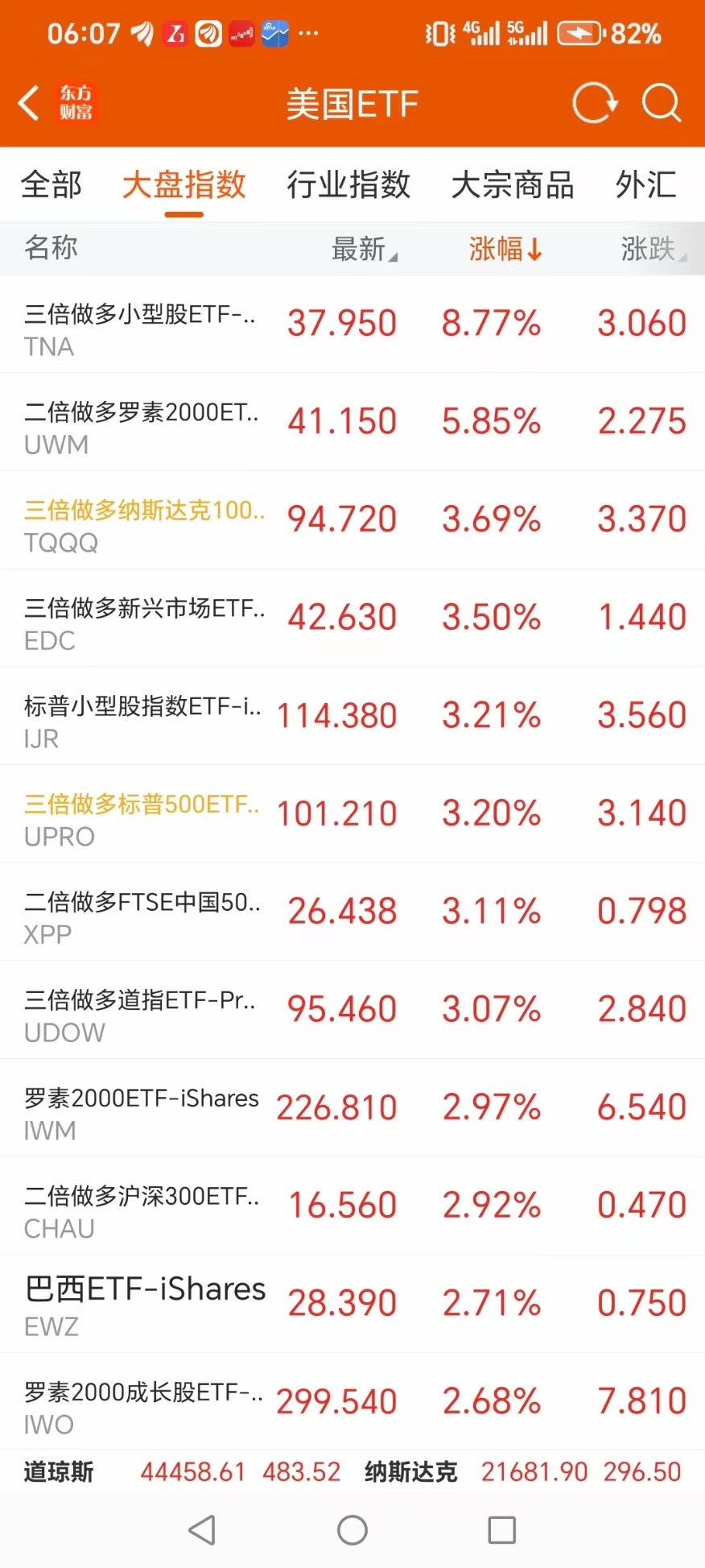Toggle sorting on 涨幅 column header
The width and height of the screenshot is (705, 1568).
coord(505,249)
